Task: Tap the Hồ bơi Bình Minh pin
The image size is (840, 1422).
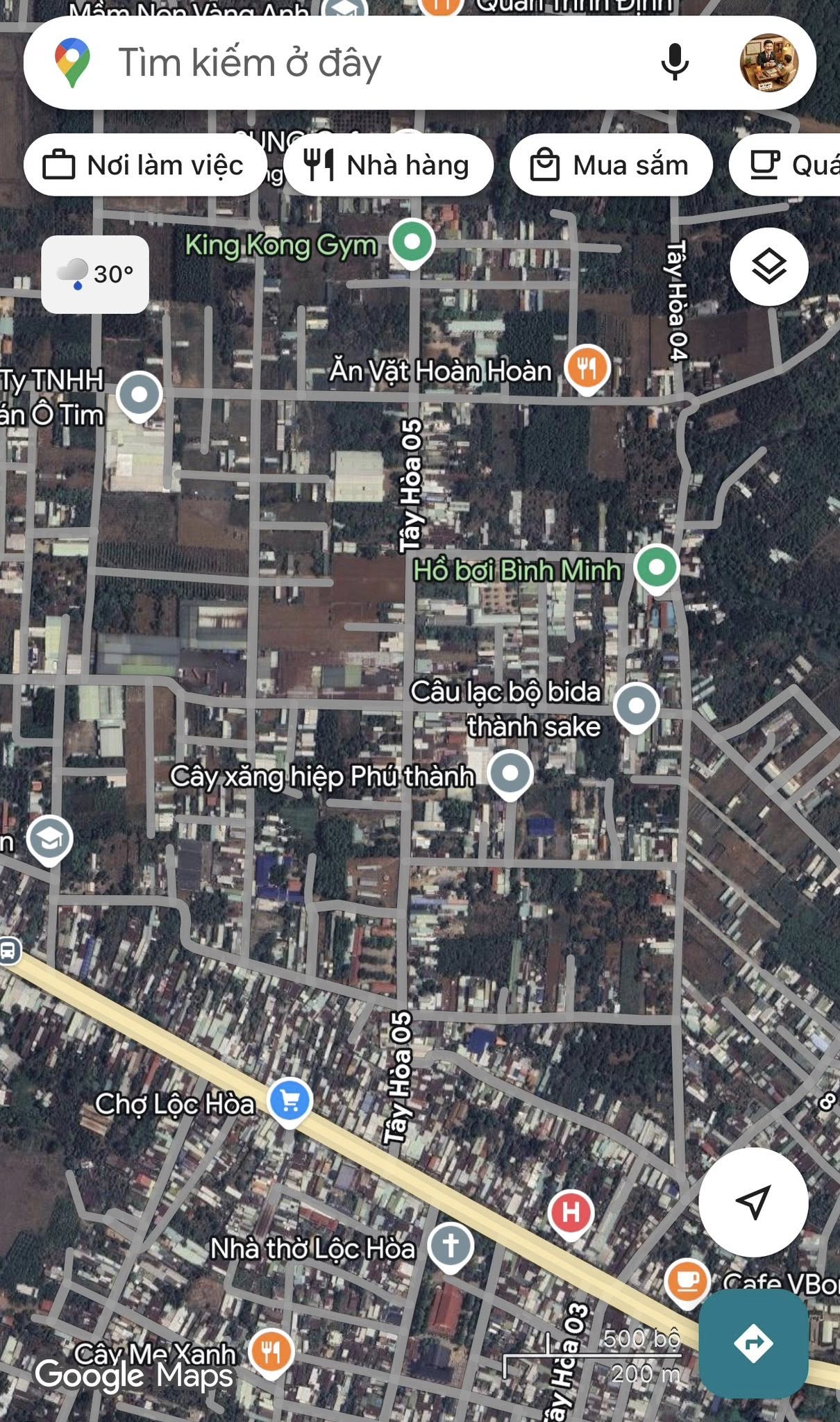Action: coord(656,568)
